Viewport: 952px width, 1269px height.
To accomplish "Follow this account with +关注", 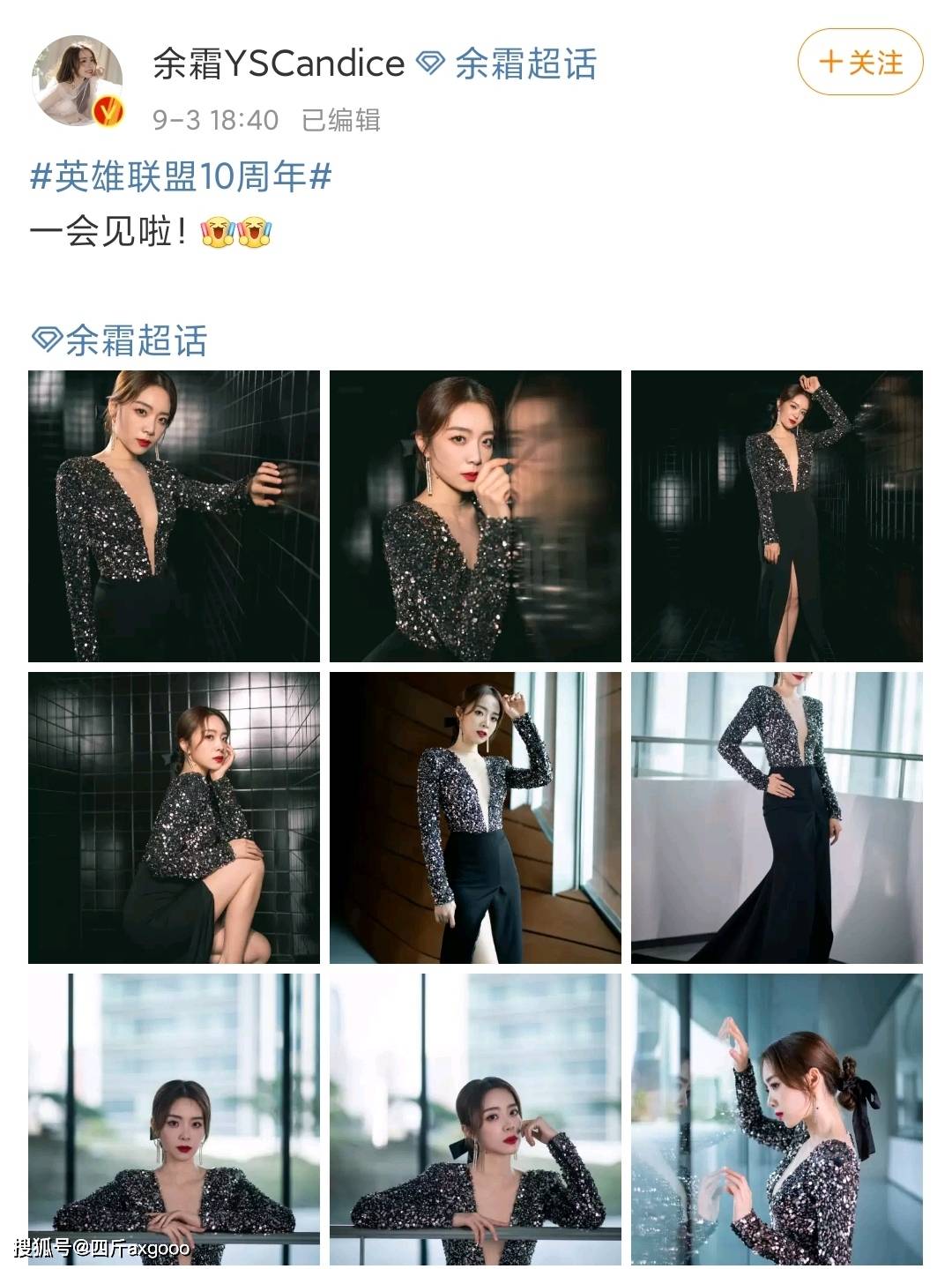I will (859, 63).
